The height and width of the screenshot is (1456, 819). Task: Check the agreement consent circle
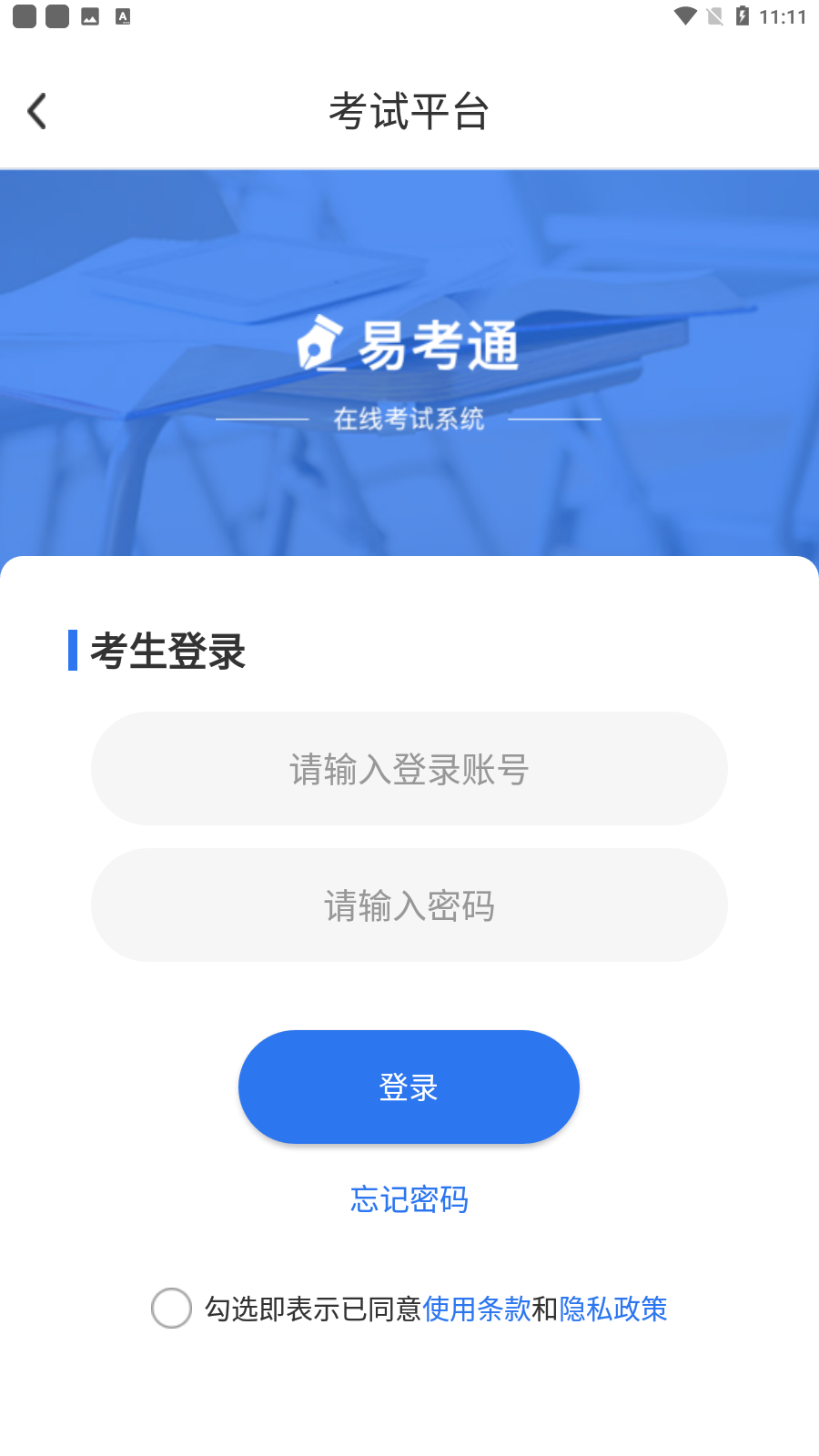[x=171, y=1309]
